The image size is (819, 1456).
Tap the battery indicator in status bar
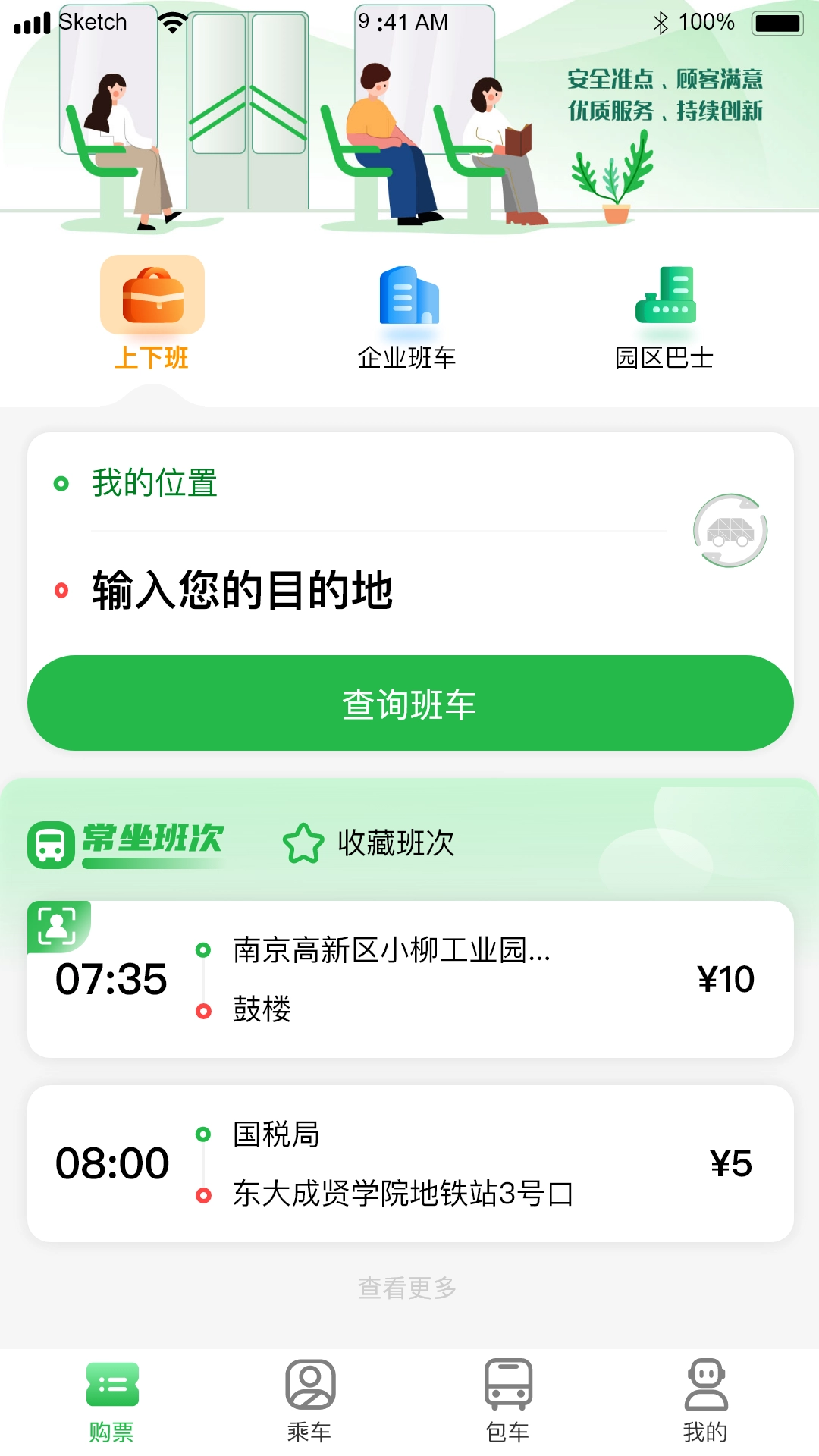[x=778, y=23]
